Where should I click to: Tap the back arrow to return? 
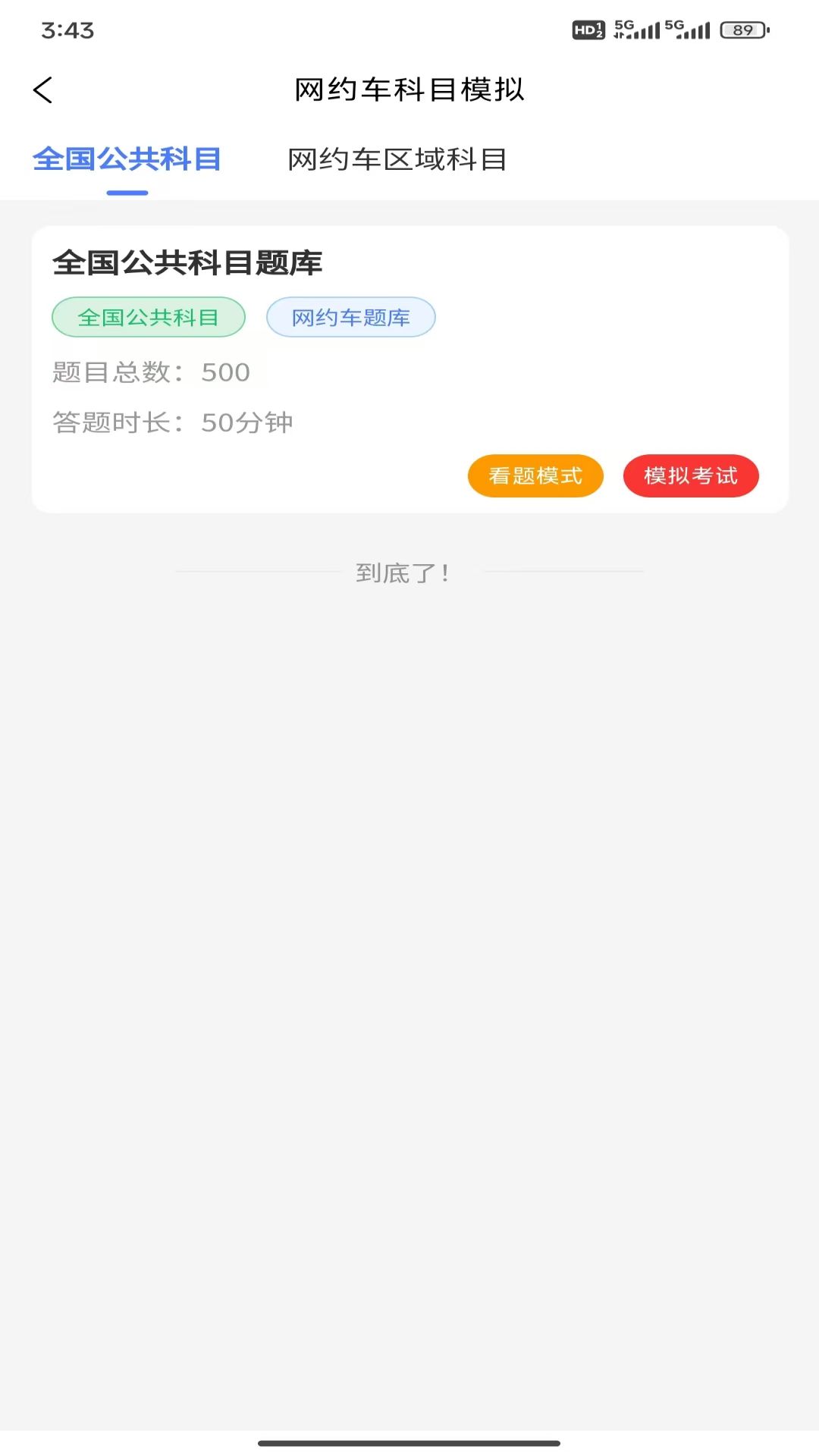(43, 89)
